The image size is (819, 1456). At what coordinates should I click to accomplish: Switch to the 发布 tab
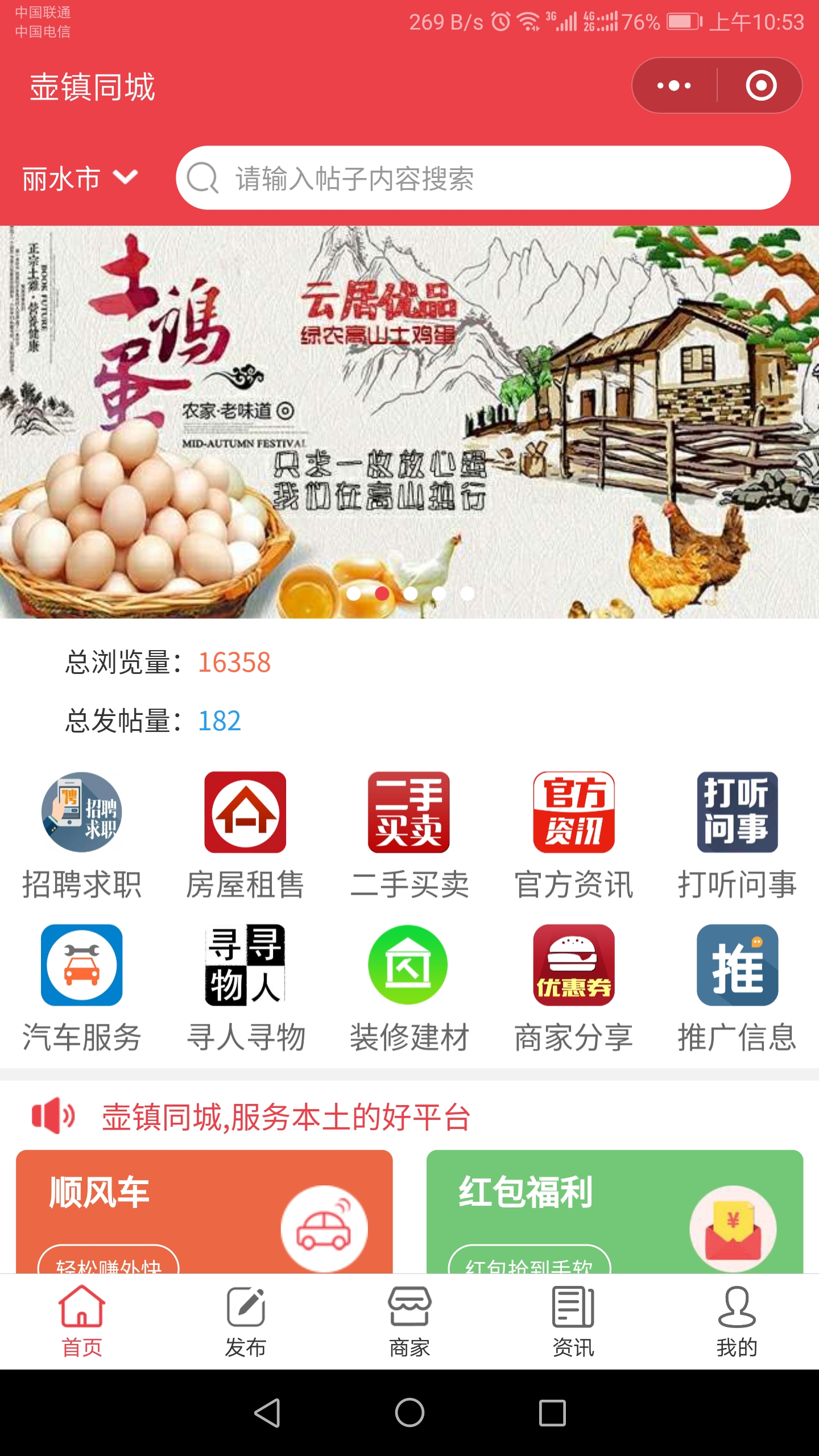pos(246,1322)
